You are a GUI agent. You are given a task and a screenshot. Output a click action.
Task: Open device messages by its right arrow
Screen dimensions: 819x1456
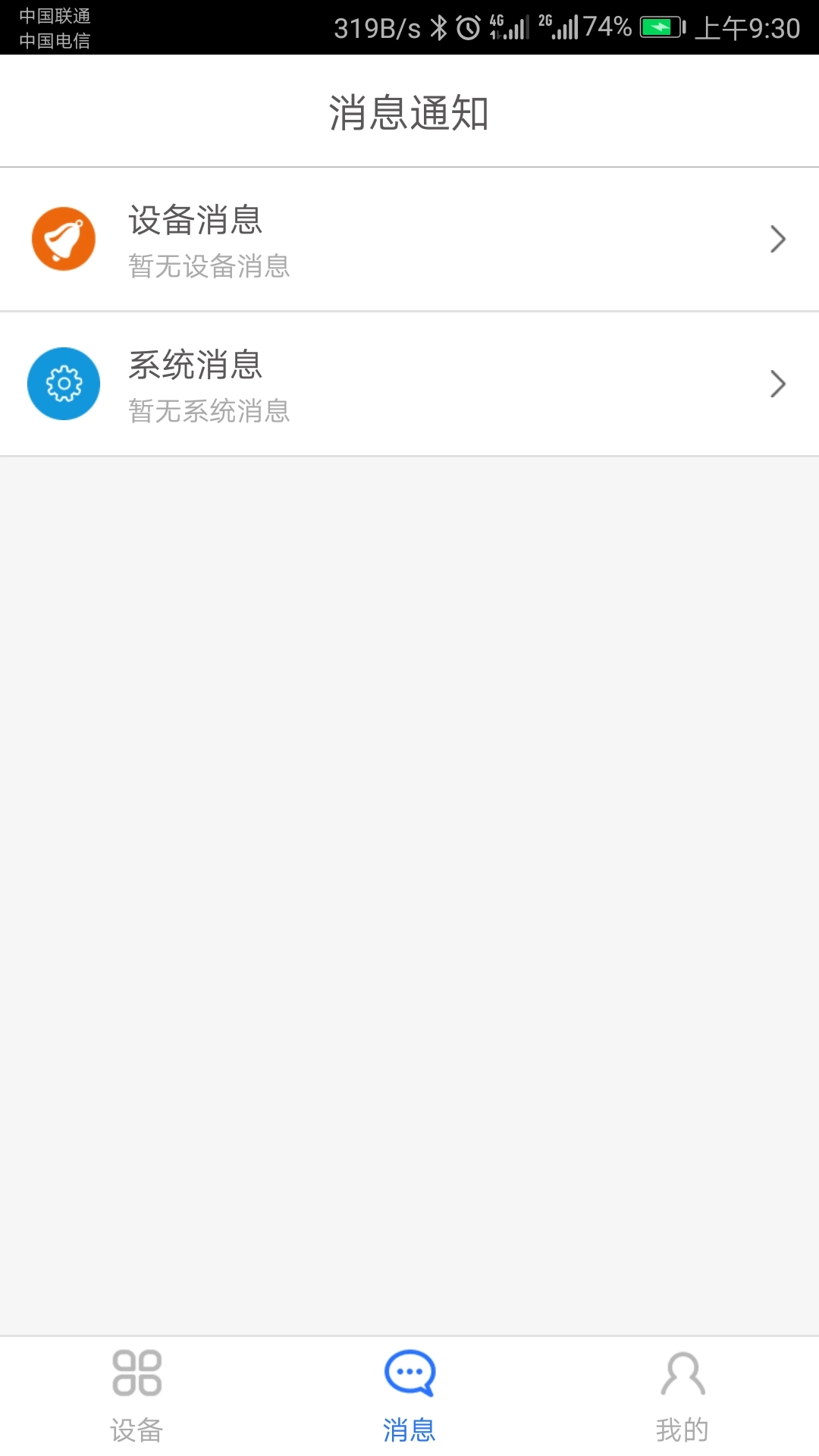[777, 238]
